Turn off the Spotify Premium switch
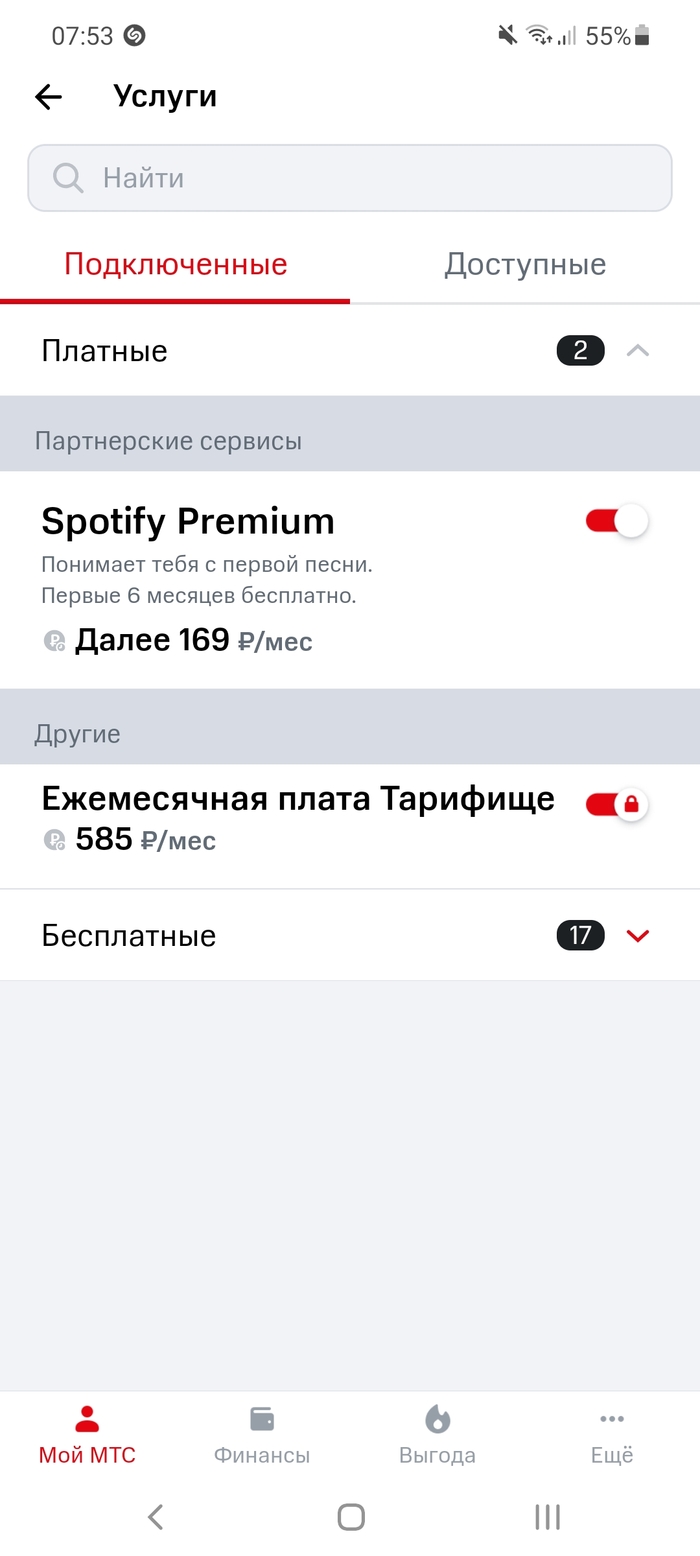Image resolution: width=700 pixels, height=1556 pixels. tap(617, 521)
